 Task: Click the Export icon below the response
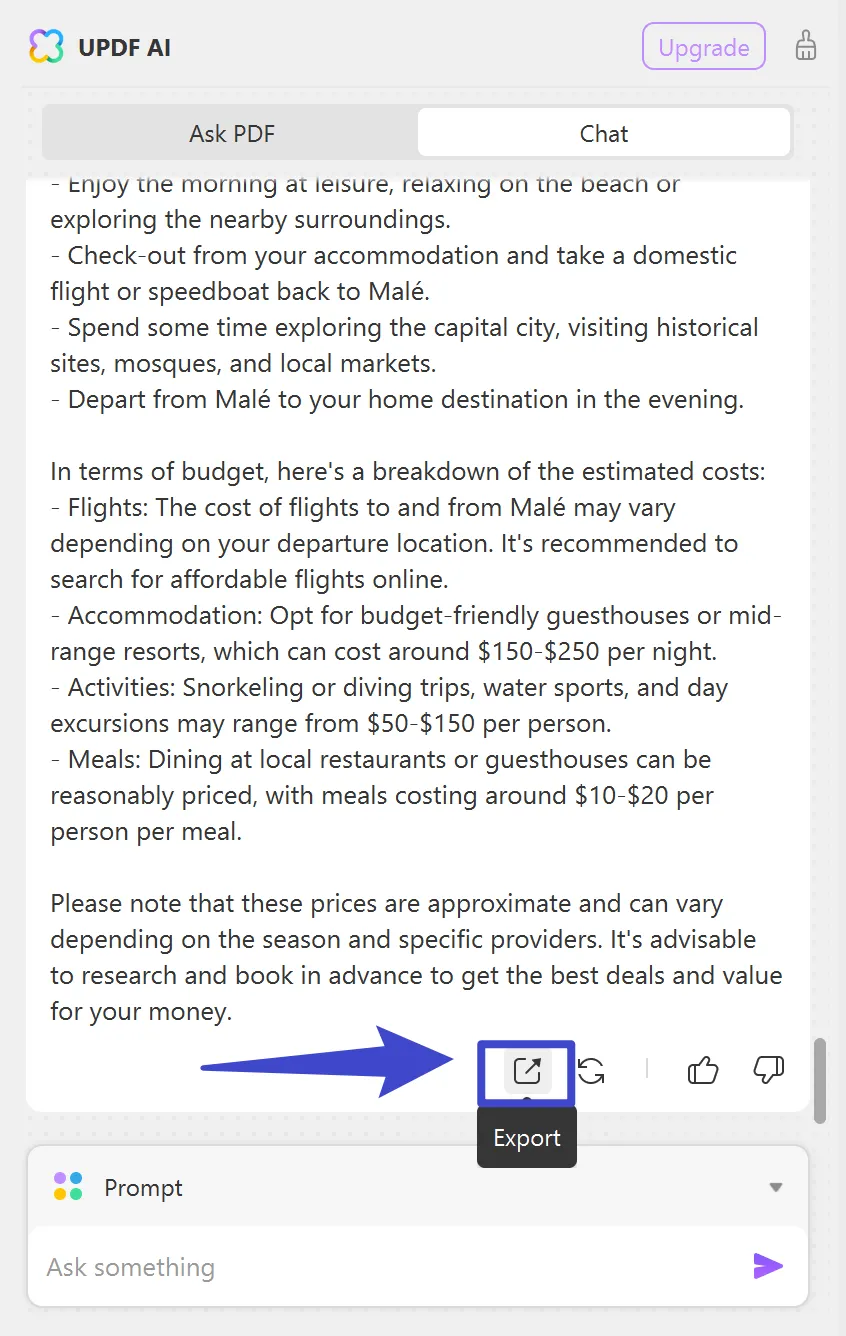[526, 1070]
